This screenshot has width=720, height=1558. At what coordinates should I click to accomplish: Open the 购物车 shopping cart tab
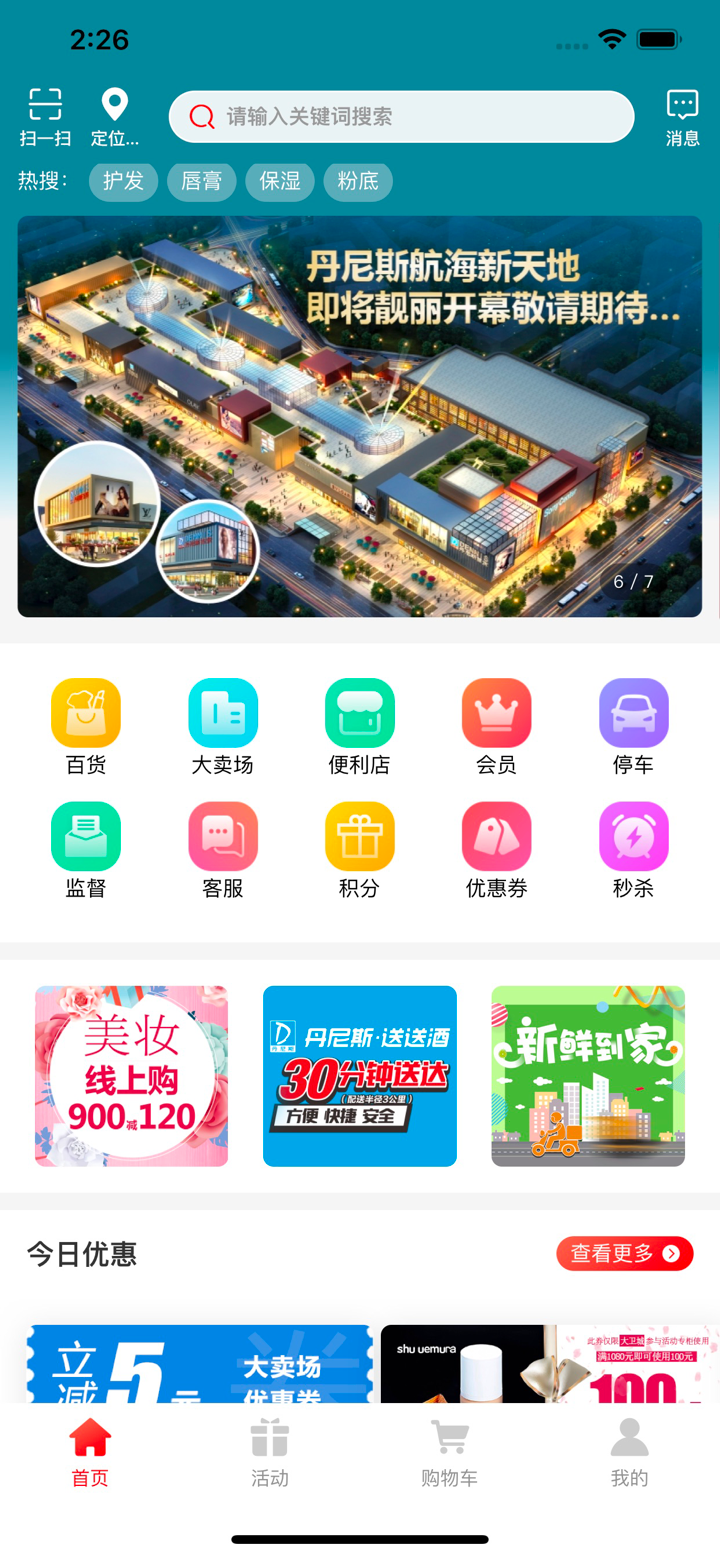pos(449,1450)
